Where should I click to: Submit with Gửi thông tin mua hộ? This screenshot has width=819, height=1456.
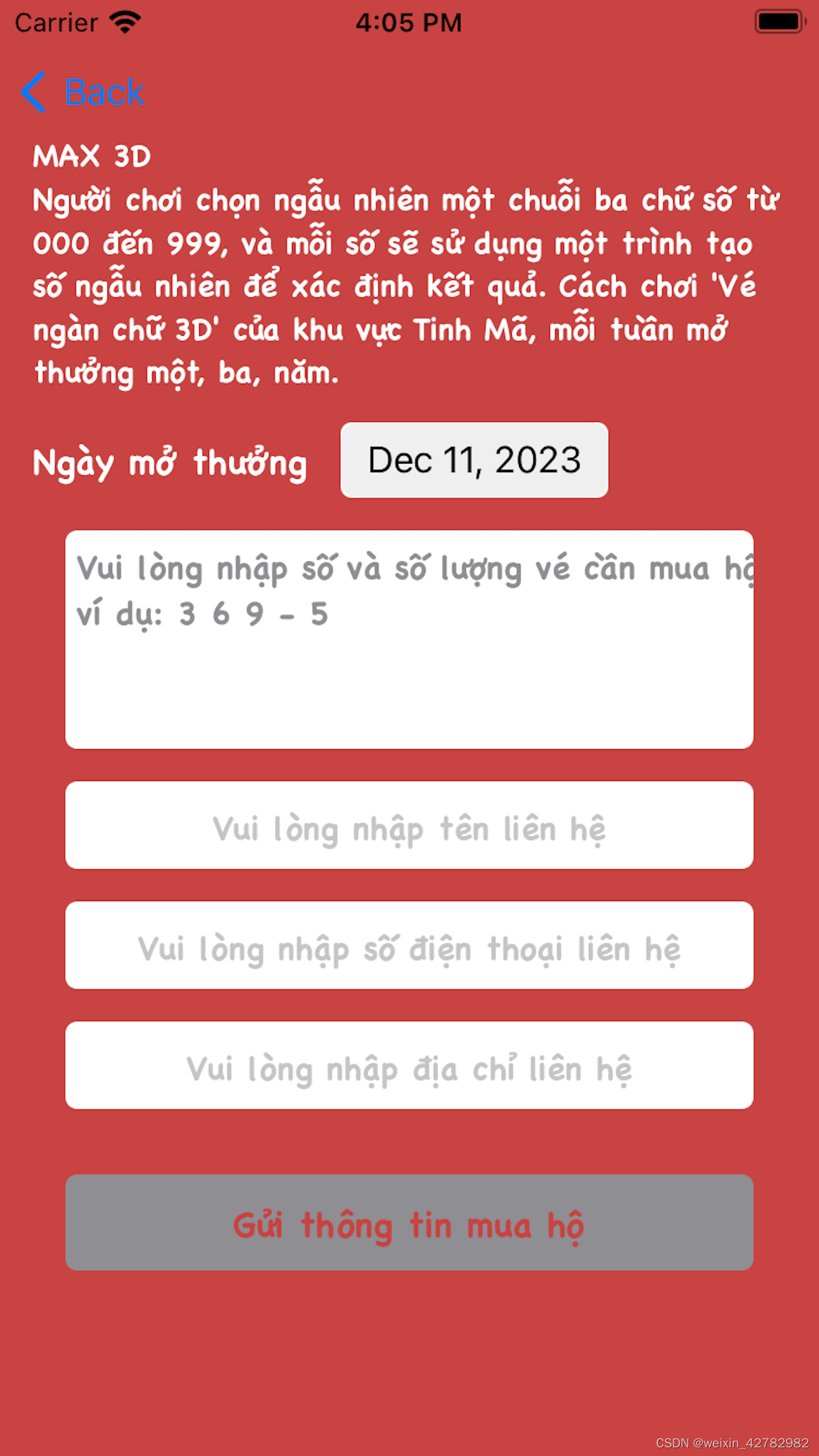point(409,1222)
